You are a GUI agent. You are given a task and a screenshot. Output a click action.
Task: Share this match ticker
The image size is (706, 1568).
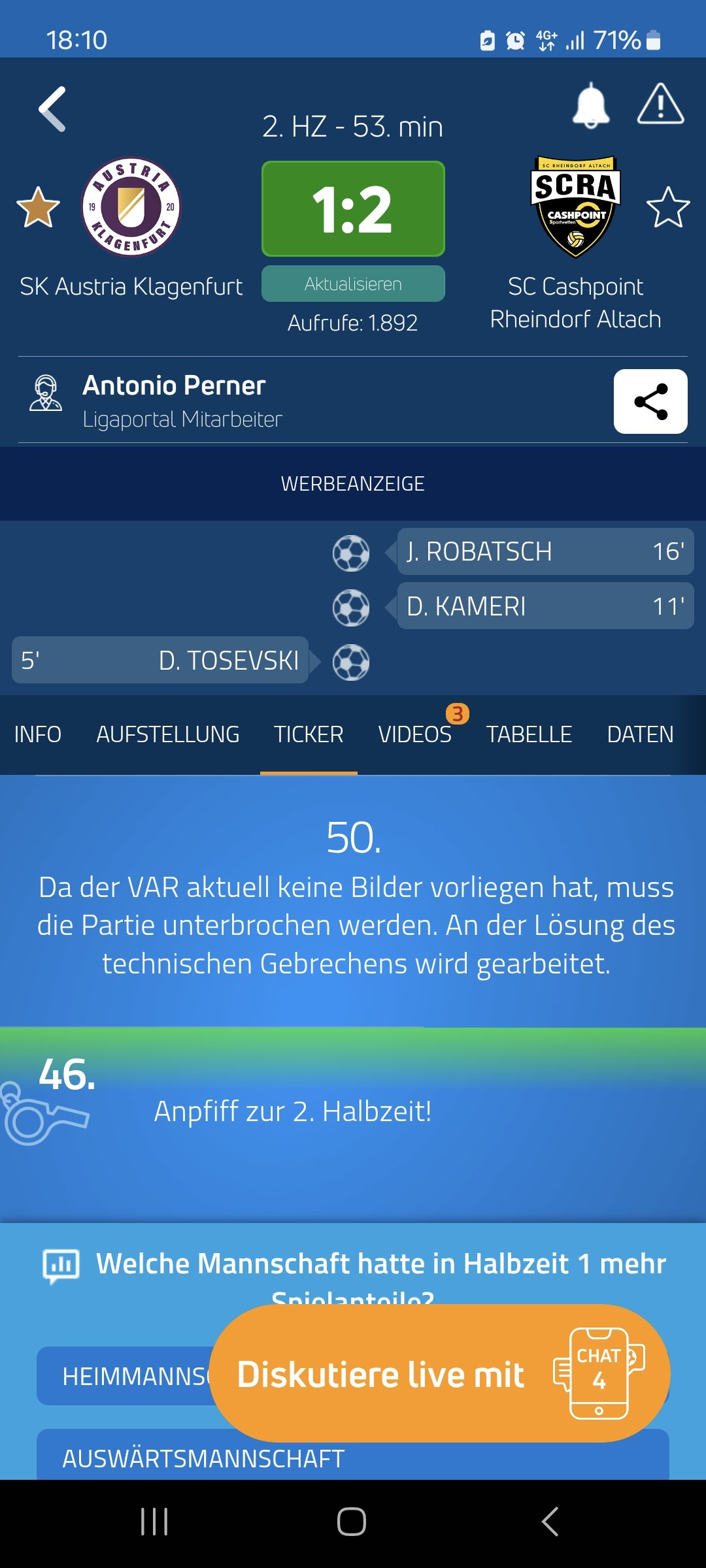tap(650, 401)
